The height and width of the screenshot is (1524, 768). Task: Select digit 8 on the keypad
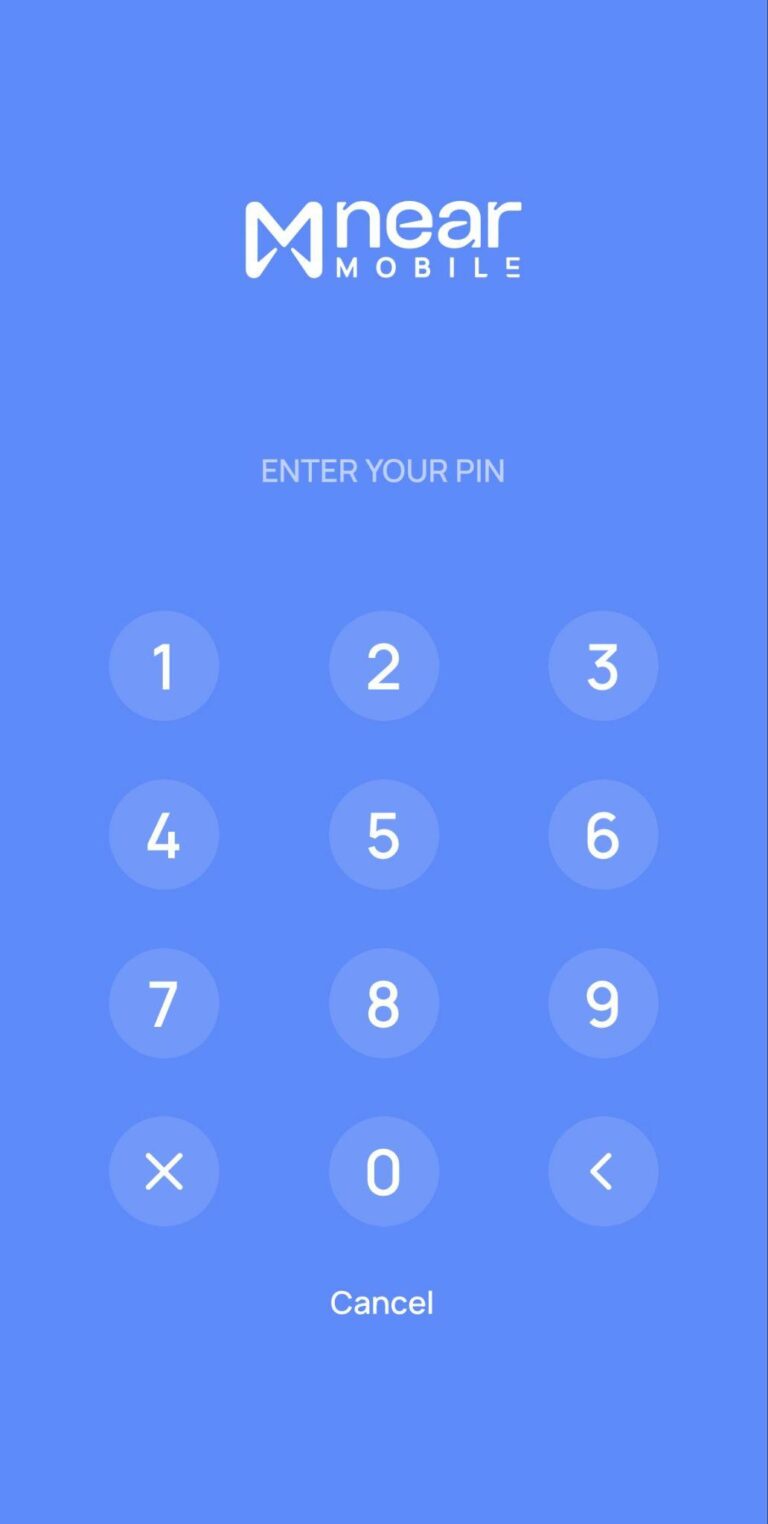(384, 1003)
